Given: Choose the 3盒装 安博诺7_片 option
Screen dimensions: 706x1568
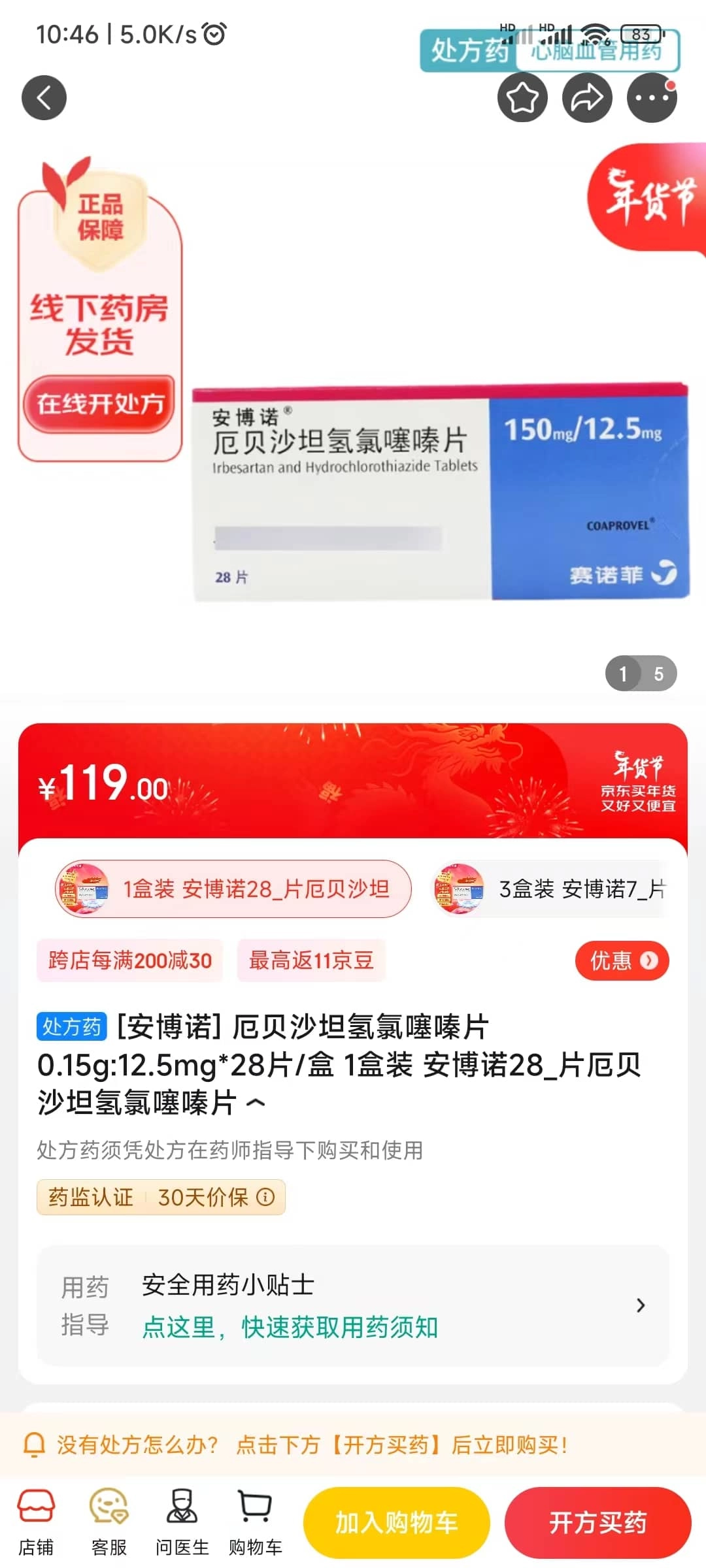Looking at the screenshot, I should [x=549, y=889].
